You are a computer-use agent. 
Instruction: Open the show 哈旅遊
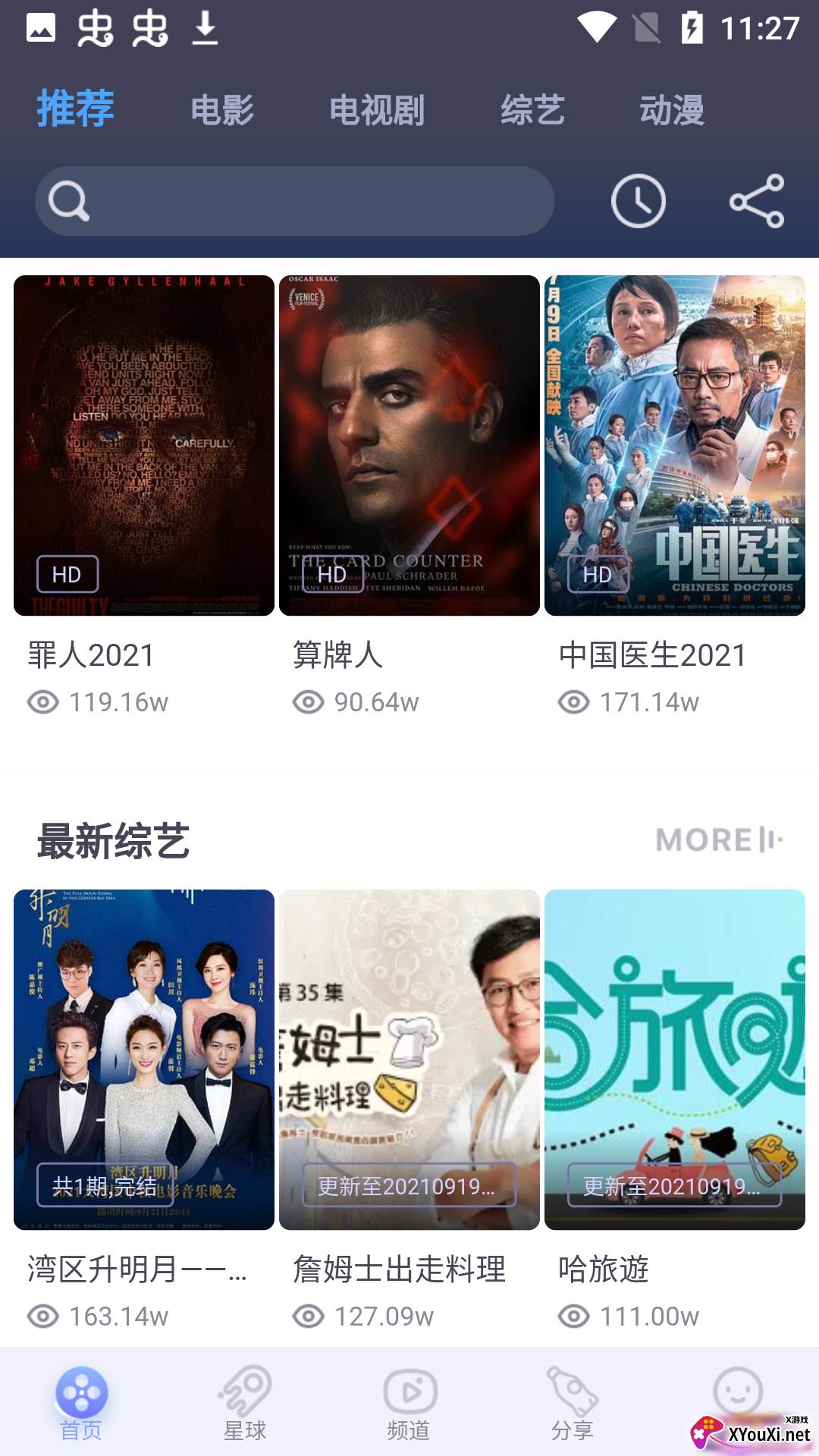pyautogui.click(x=675, y=1059)
